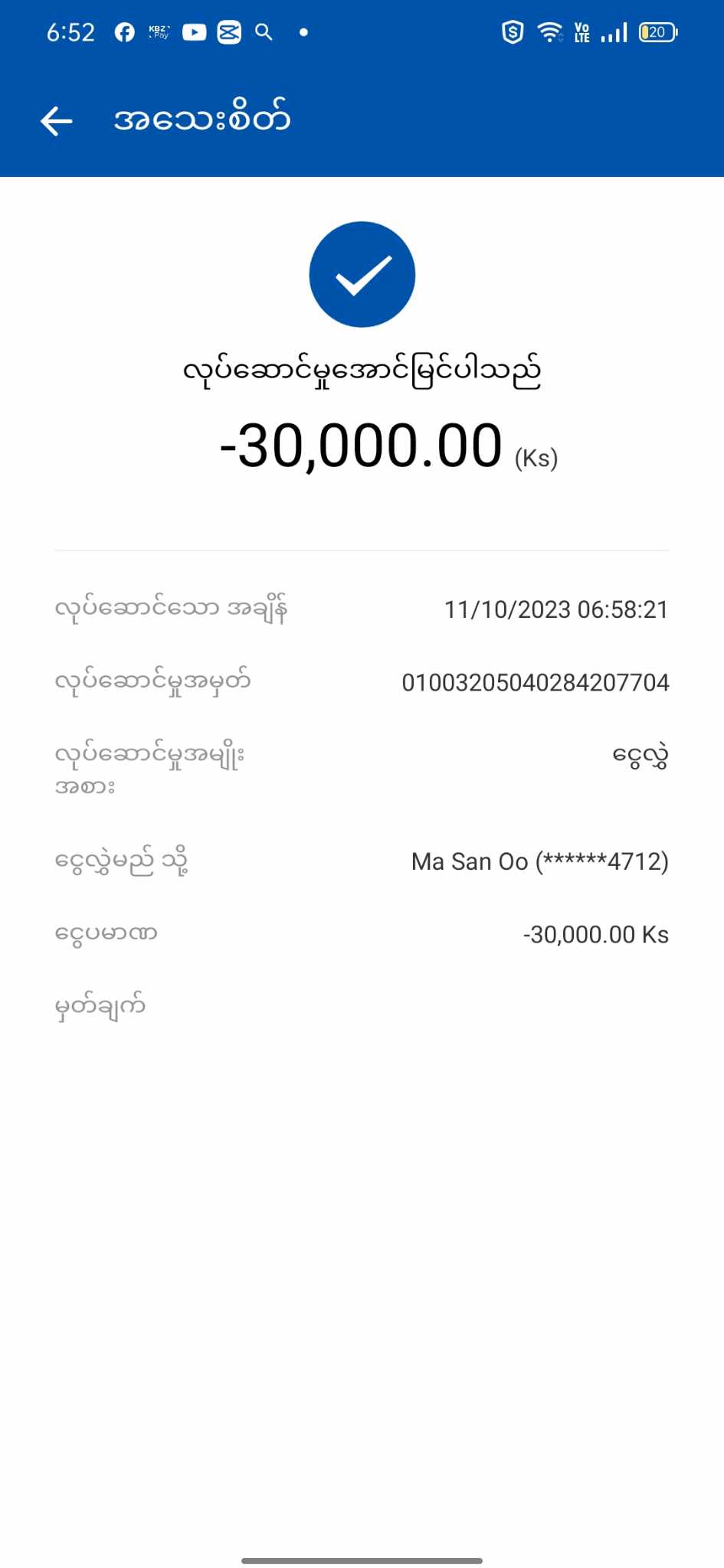
Task: Go back from the transaction details screen
Action: pyautogui.click(x=57, y=121)
